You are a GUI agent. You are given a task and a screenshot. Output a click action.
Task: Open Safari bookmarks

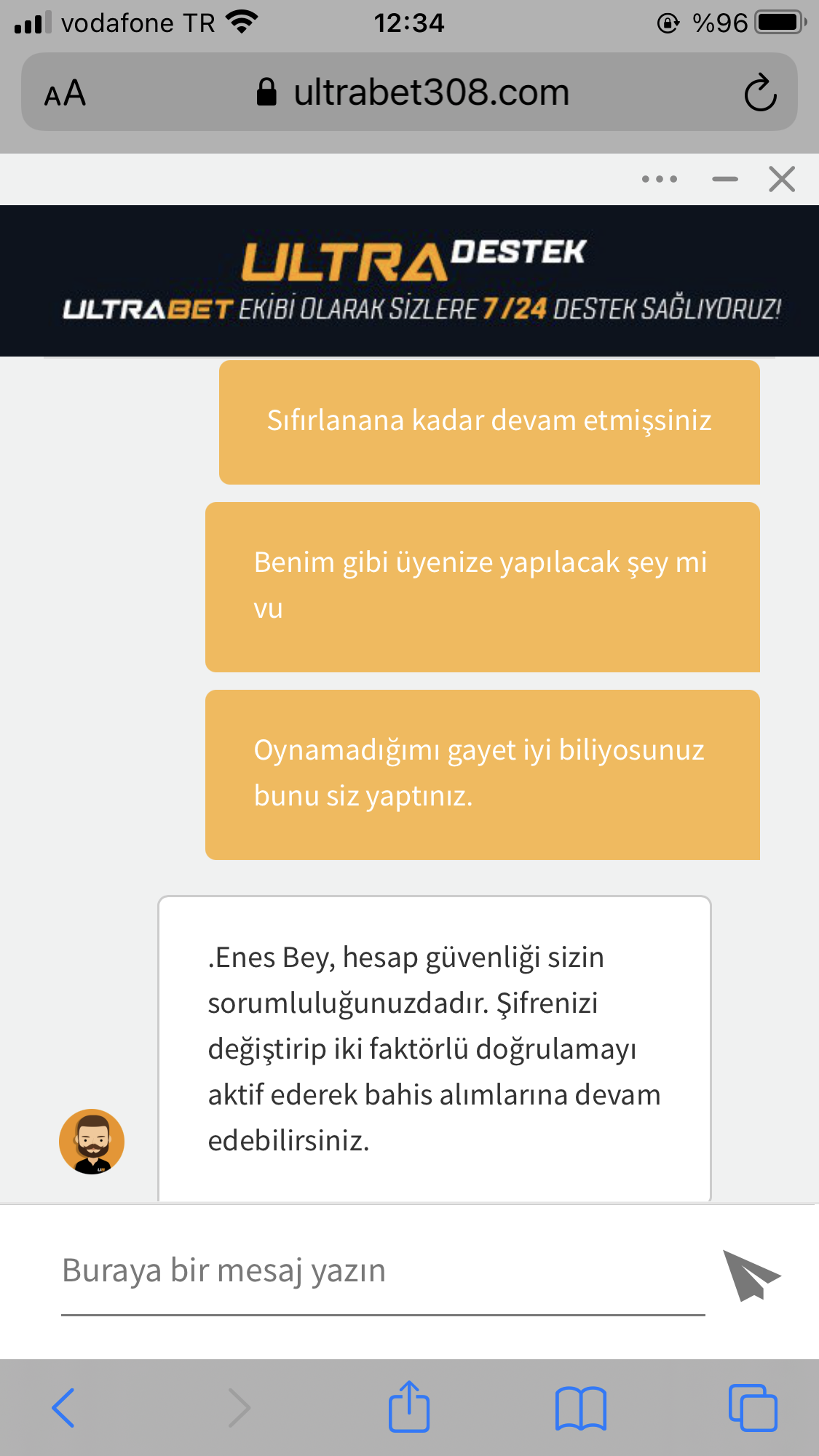580,1408
